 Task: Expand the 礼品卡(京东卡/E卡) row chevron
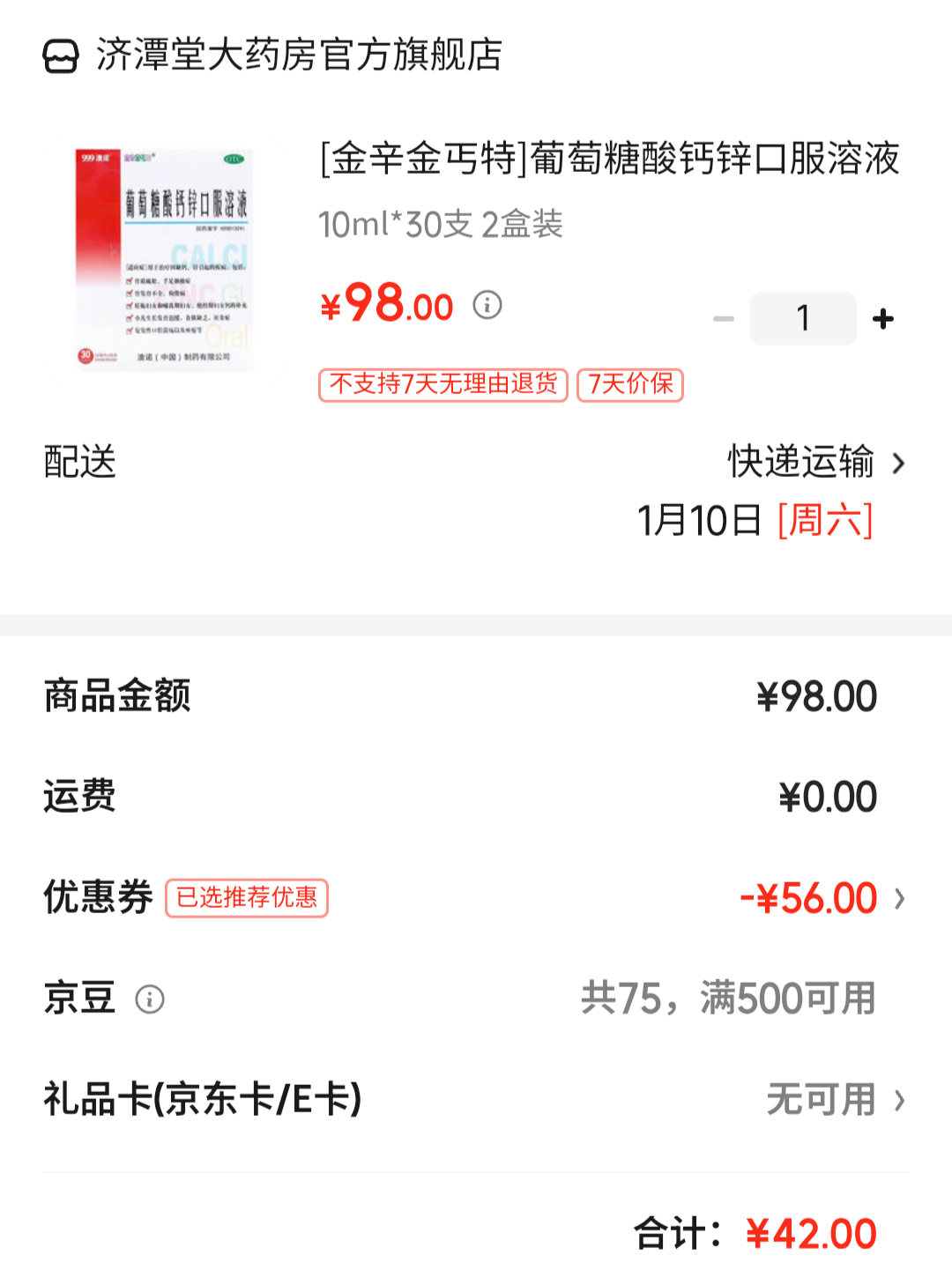[901, 1100]
